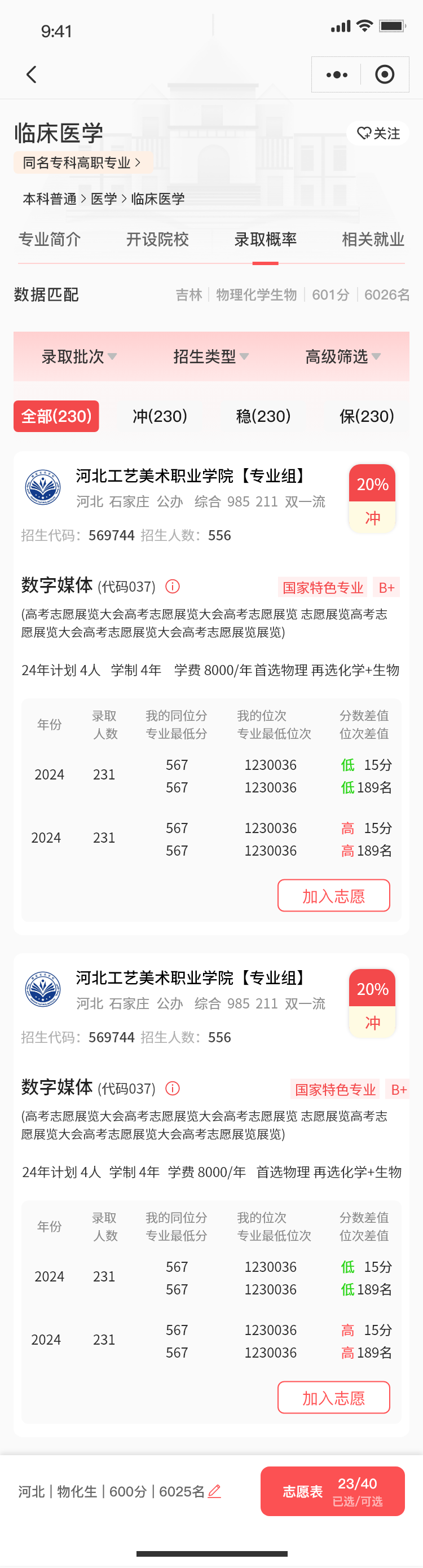Show info icon beside first 数字媒体 (代码037)
423x1568 pixels.
point(173,586)
